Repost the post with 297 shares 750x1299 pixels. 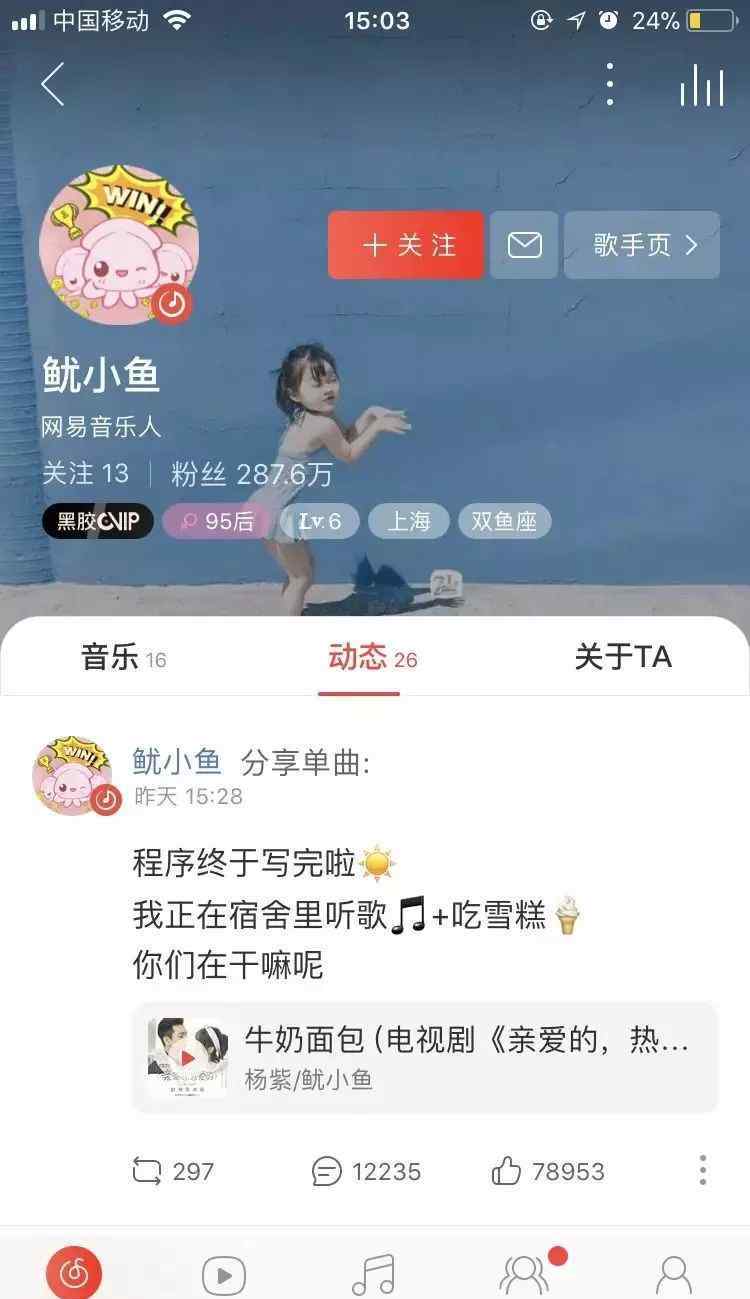coord(172,1171)
